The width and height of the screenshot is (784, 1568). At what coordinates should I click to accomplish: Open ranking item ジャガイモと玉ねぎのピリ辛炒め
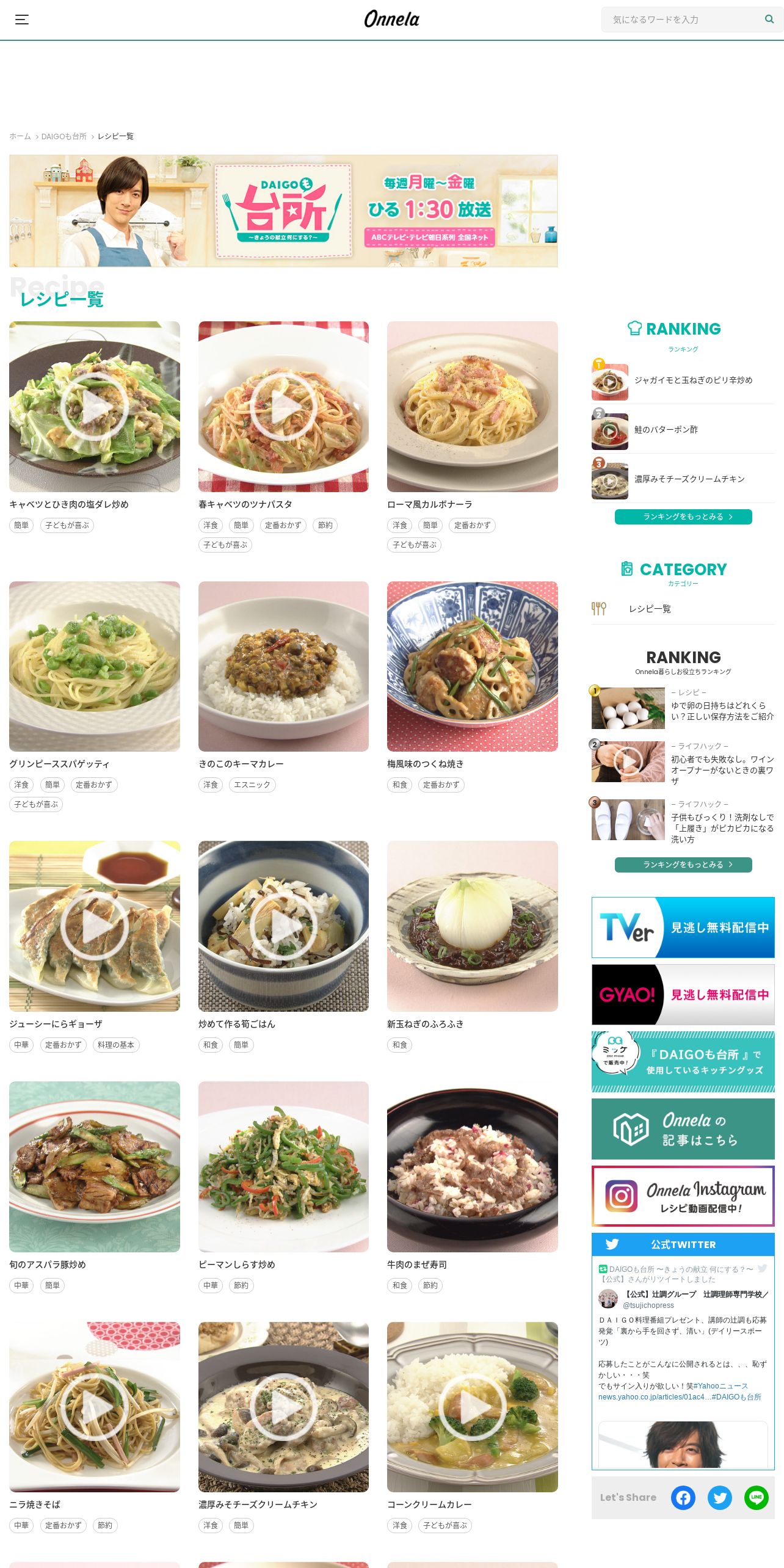683,380
